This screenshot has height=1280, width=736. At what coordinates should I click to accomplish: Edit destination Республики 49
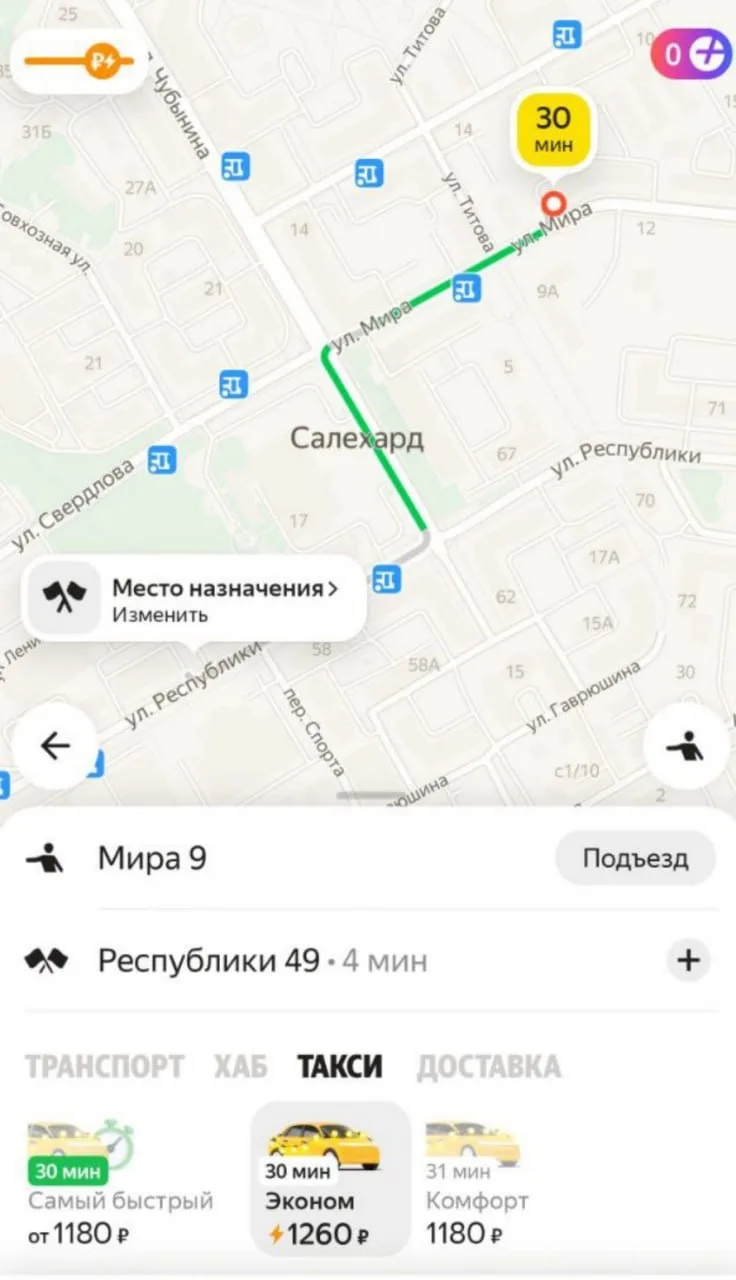tap(208, 961)
